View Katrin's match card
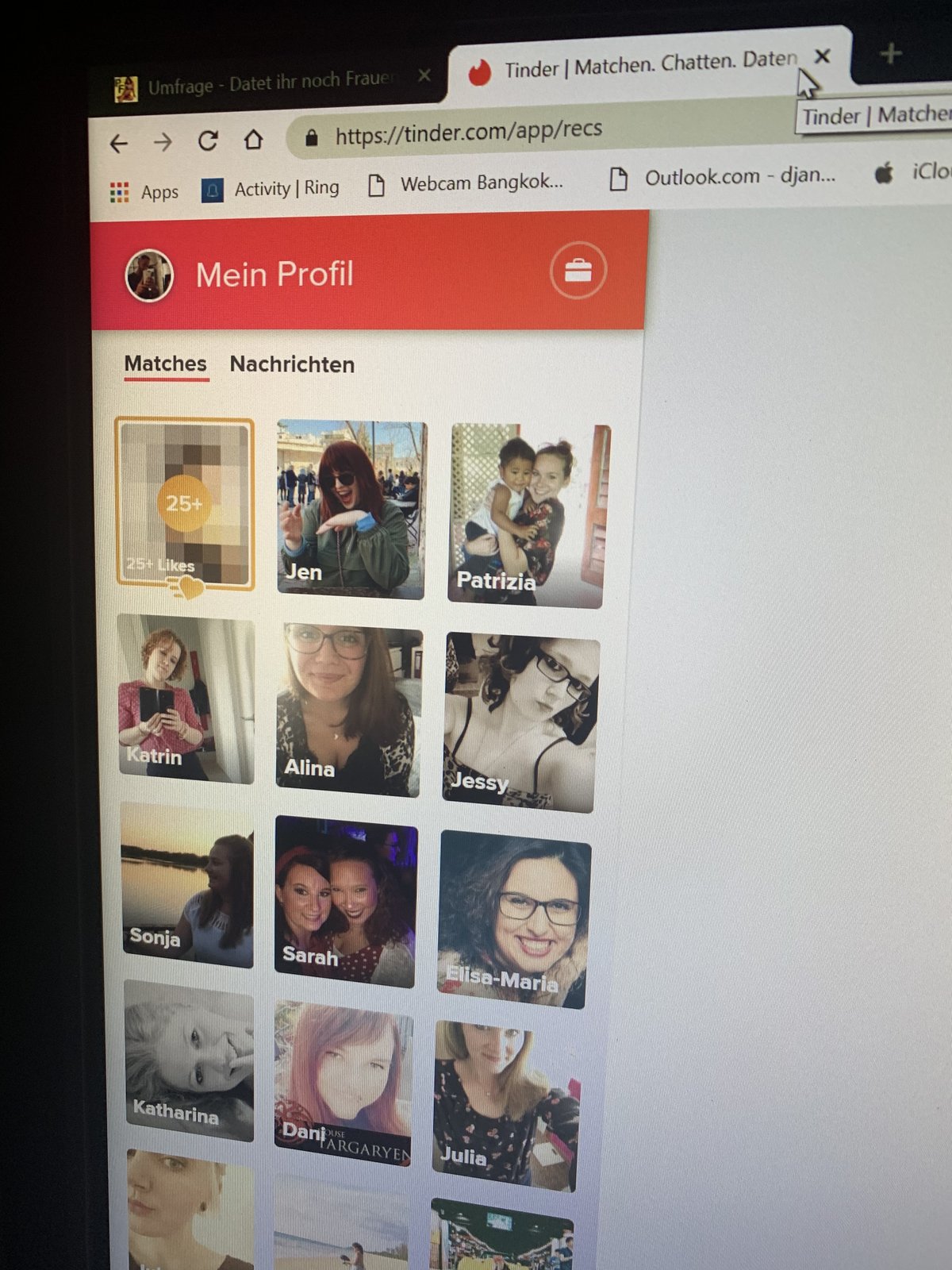Screen dimensions: 952x1270 [186, 698]
